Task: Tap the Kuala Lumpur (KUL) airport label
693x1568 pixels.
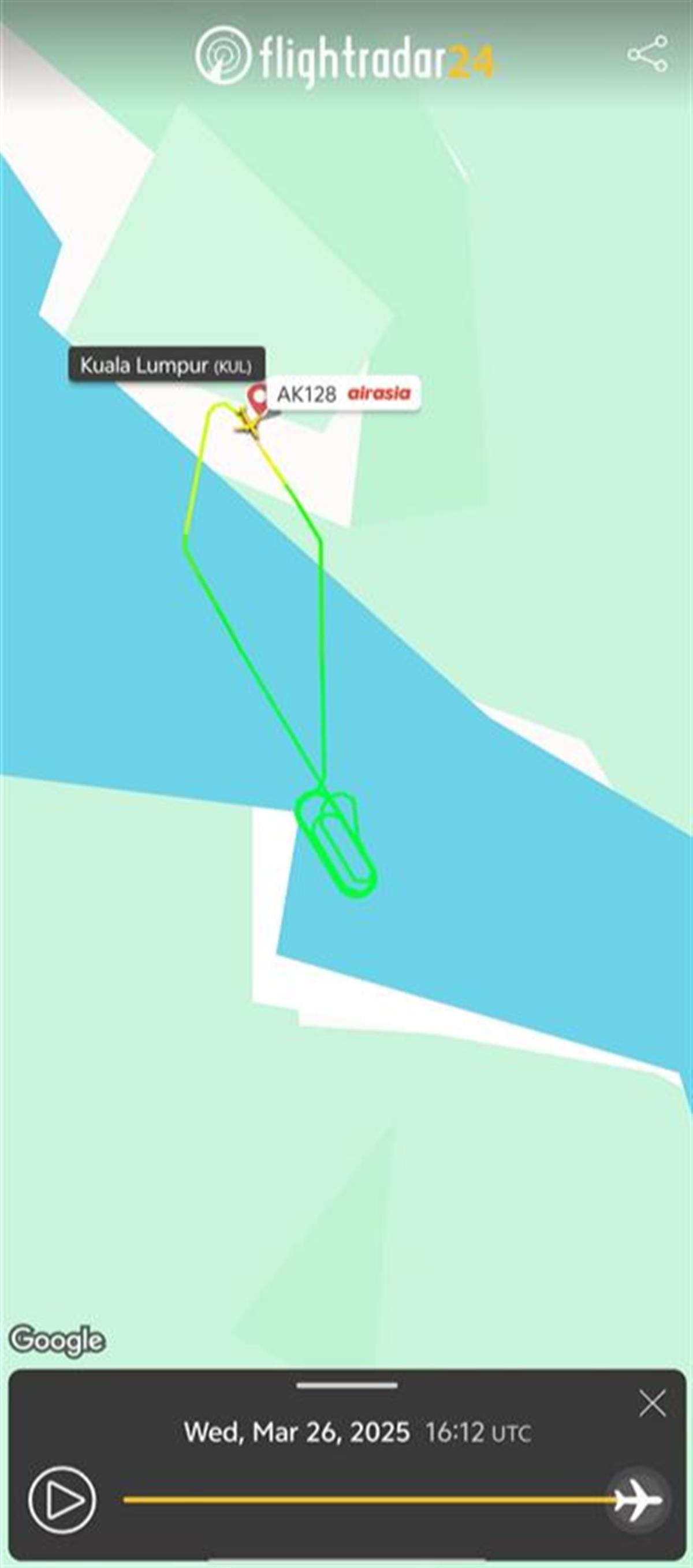Action: [x=166, y=365]
